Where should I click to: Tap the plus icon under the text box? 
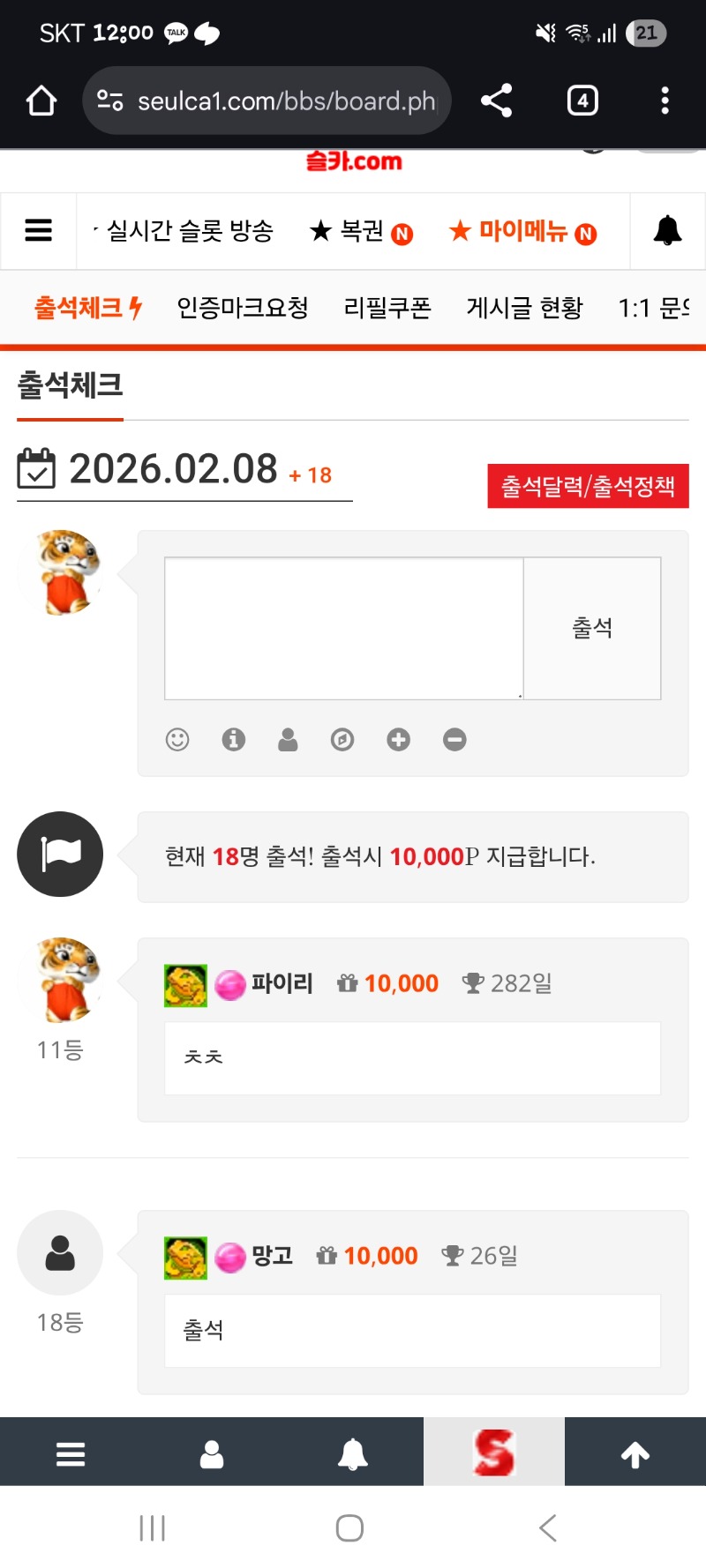pyautogui.click(x=398, y=739)
